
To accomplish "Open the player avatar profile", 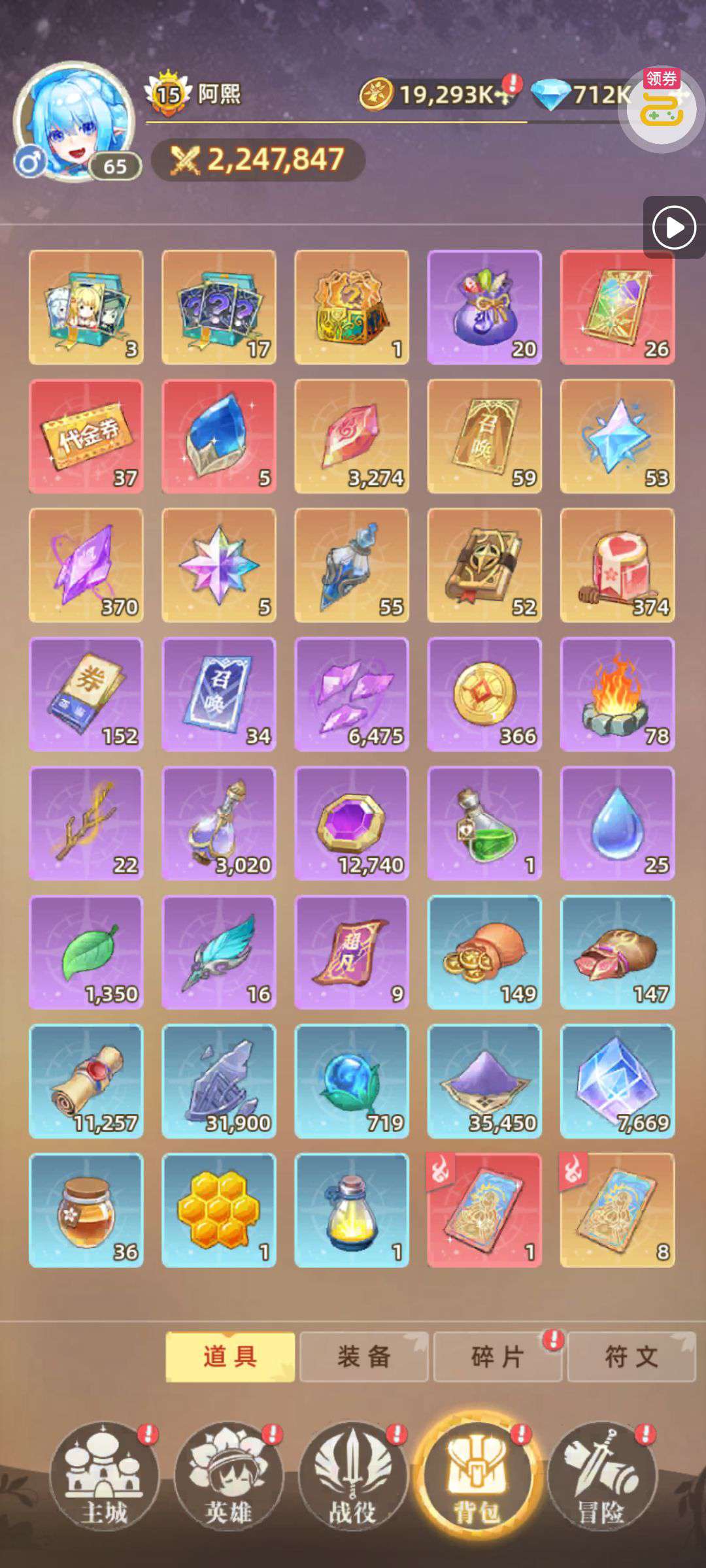I will 75,122.
